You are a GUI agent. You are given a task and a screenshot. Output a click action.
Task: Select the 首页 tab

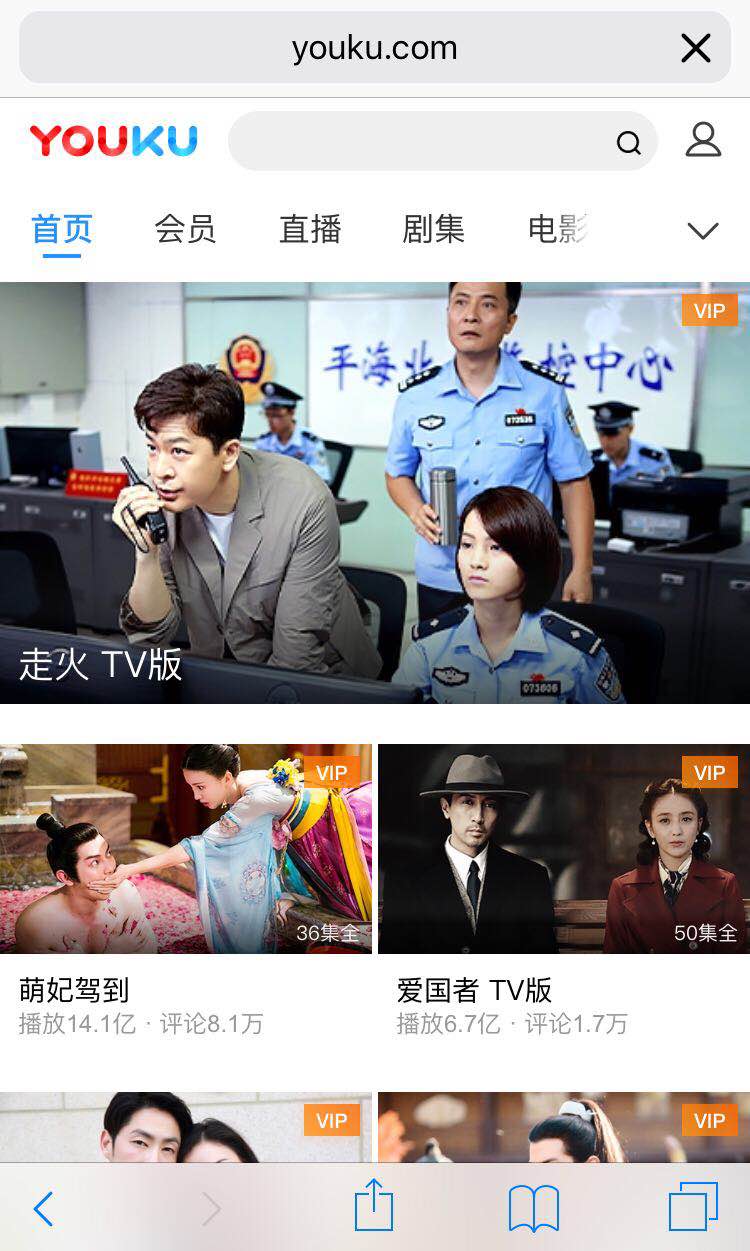pos(62,229)
